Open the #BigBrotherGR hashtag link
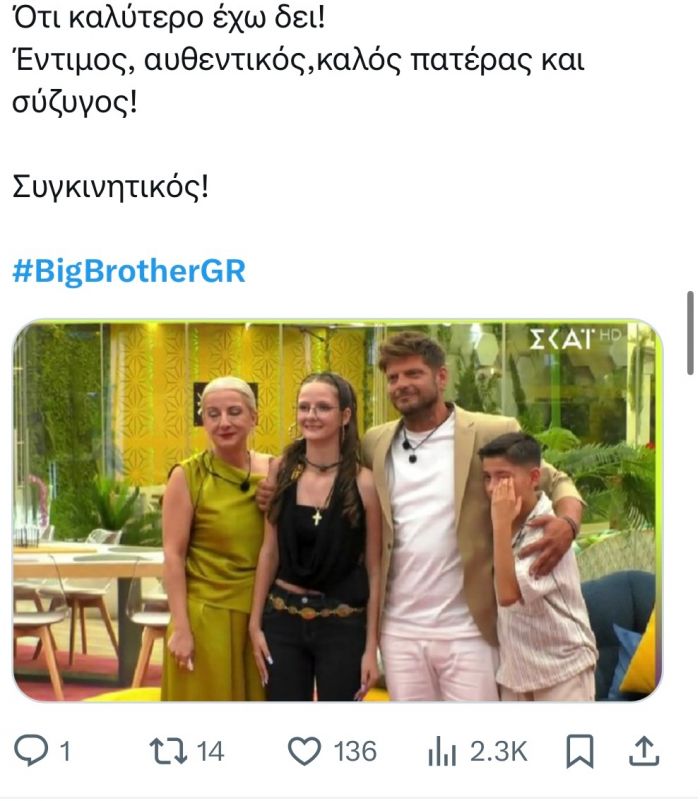 129,271
